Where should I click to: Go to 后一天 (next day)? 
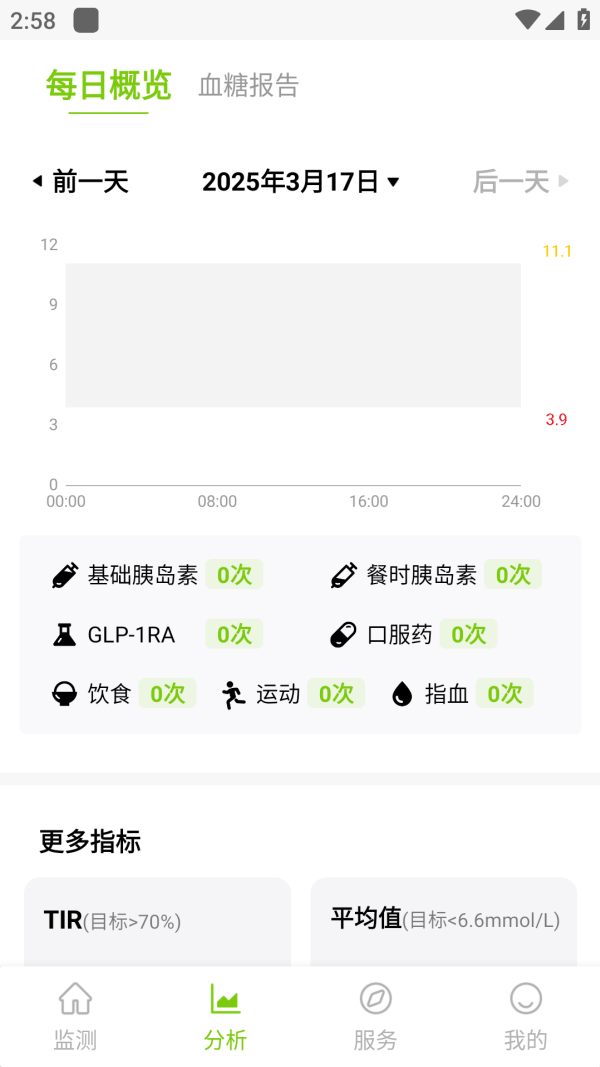pos(520,181)
